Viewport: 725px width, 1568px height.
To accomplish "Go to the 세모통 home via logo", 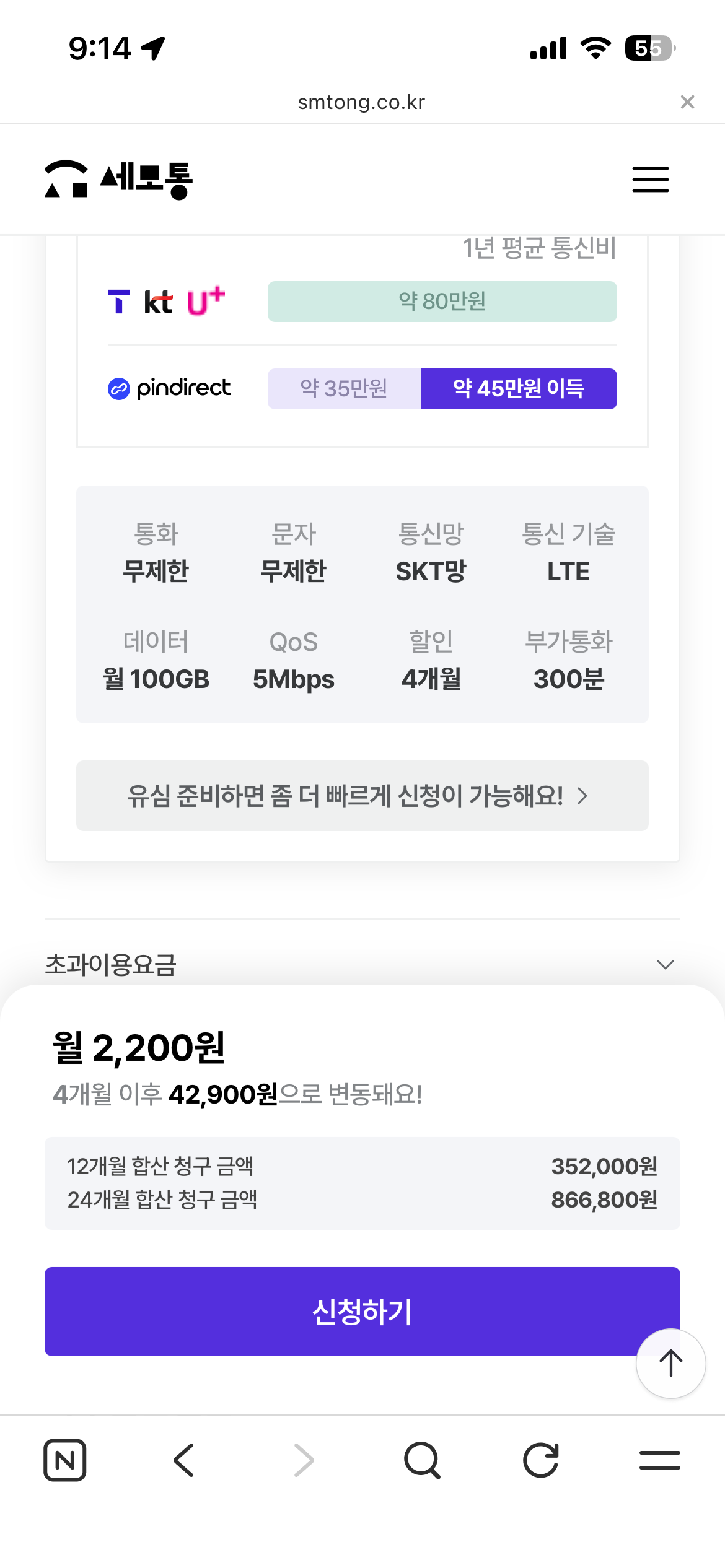I will (x=118, y=180).
